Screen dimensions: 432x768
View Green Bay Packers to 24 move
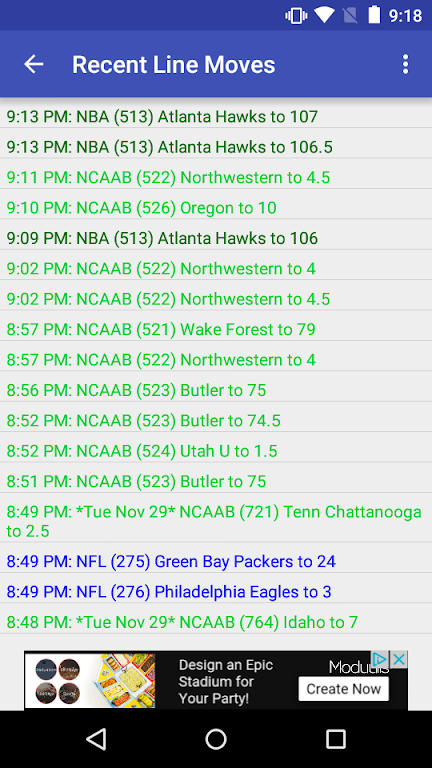pyautogui.click(x=216, y=561)
